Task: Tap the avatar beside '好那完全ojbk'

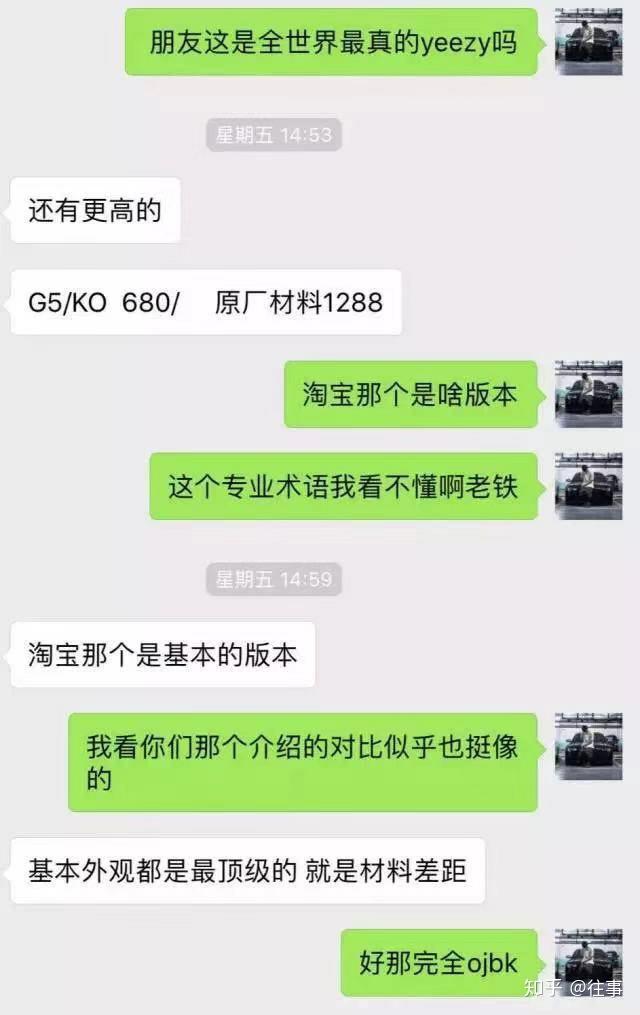Action: [588, 962]
